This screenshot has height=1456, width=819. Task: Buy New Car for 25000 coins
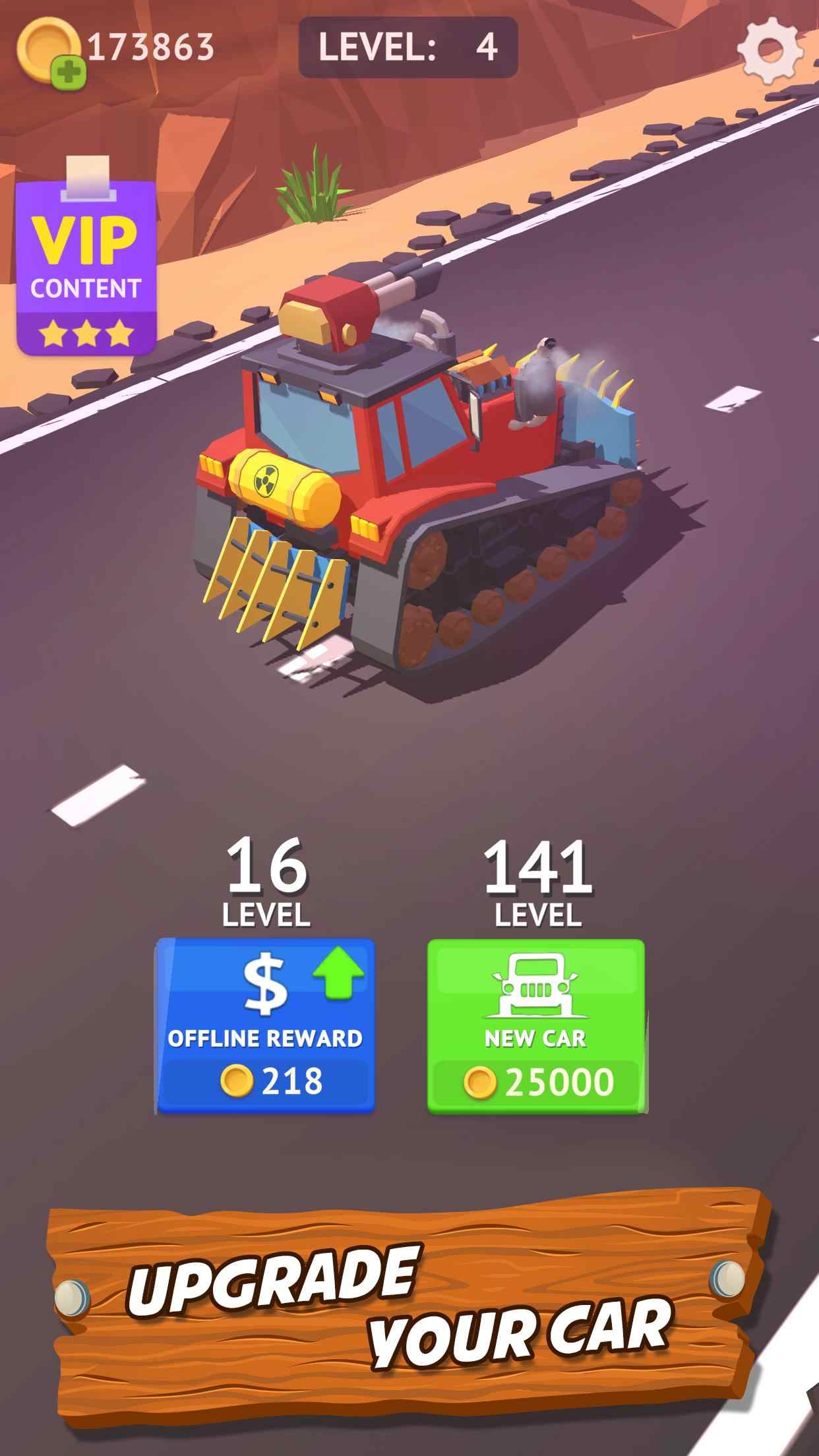point(536,1027)
